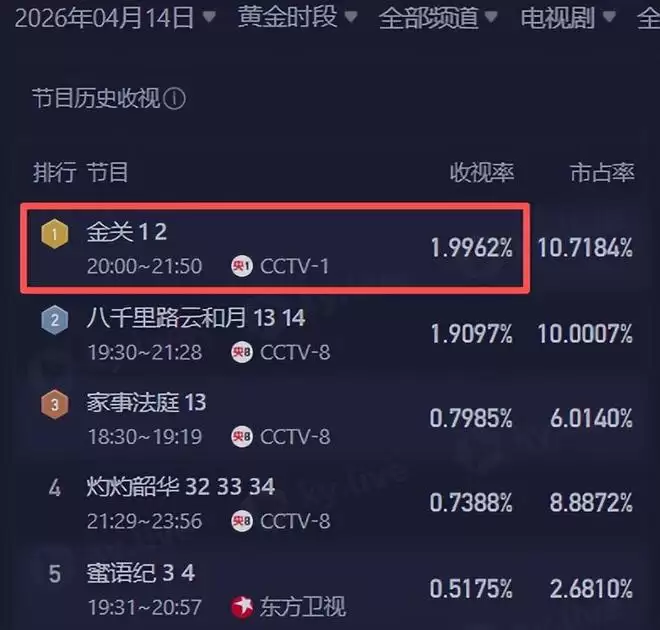The width and height of the screenshot is (660, 630).
Task: Select the 灼灼韶华 32 33 34 row
Action: [275, 503]
